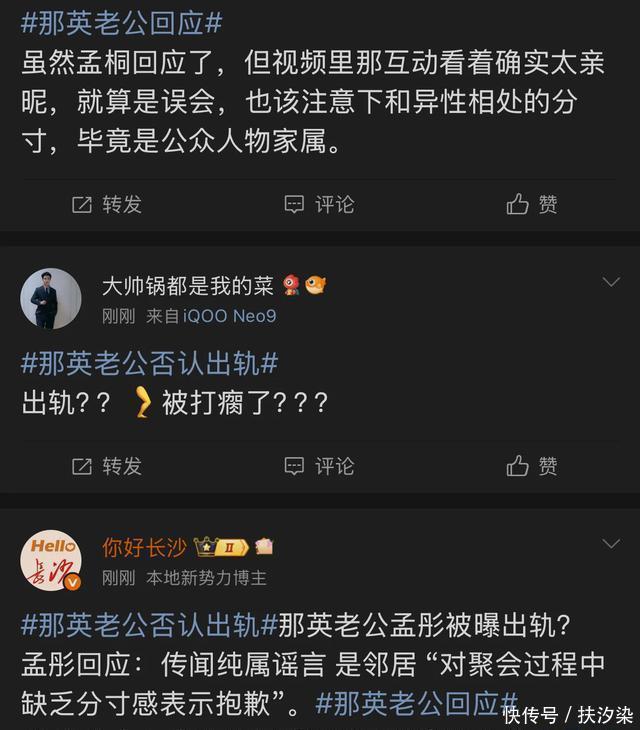The image size is (640, 730).
Task: Repost the 出轨?? 被打瘸了??? post
Action: 107,466
